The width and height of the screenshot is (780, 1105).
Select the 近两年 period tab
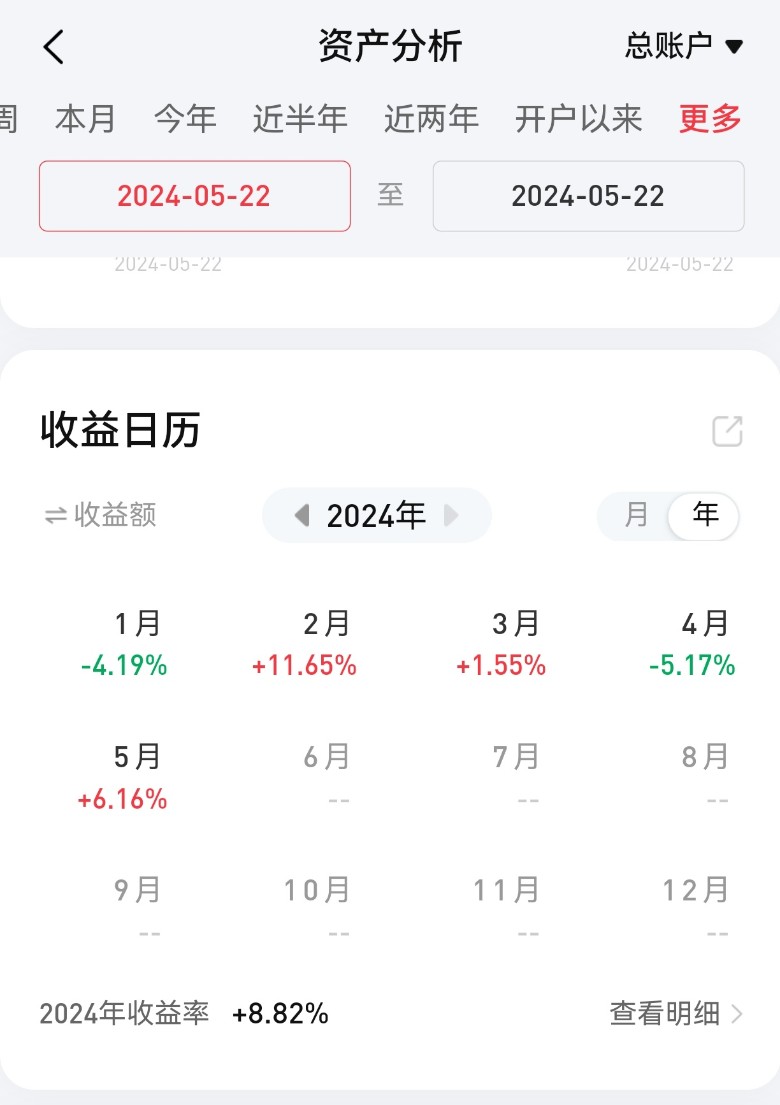pyautogui.click(x=431, y=119)
